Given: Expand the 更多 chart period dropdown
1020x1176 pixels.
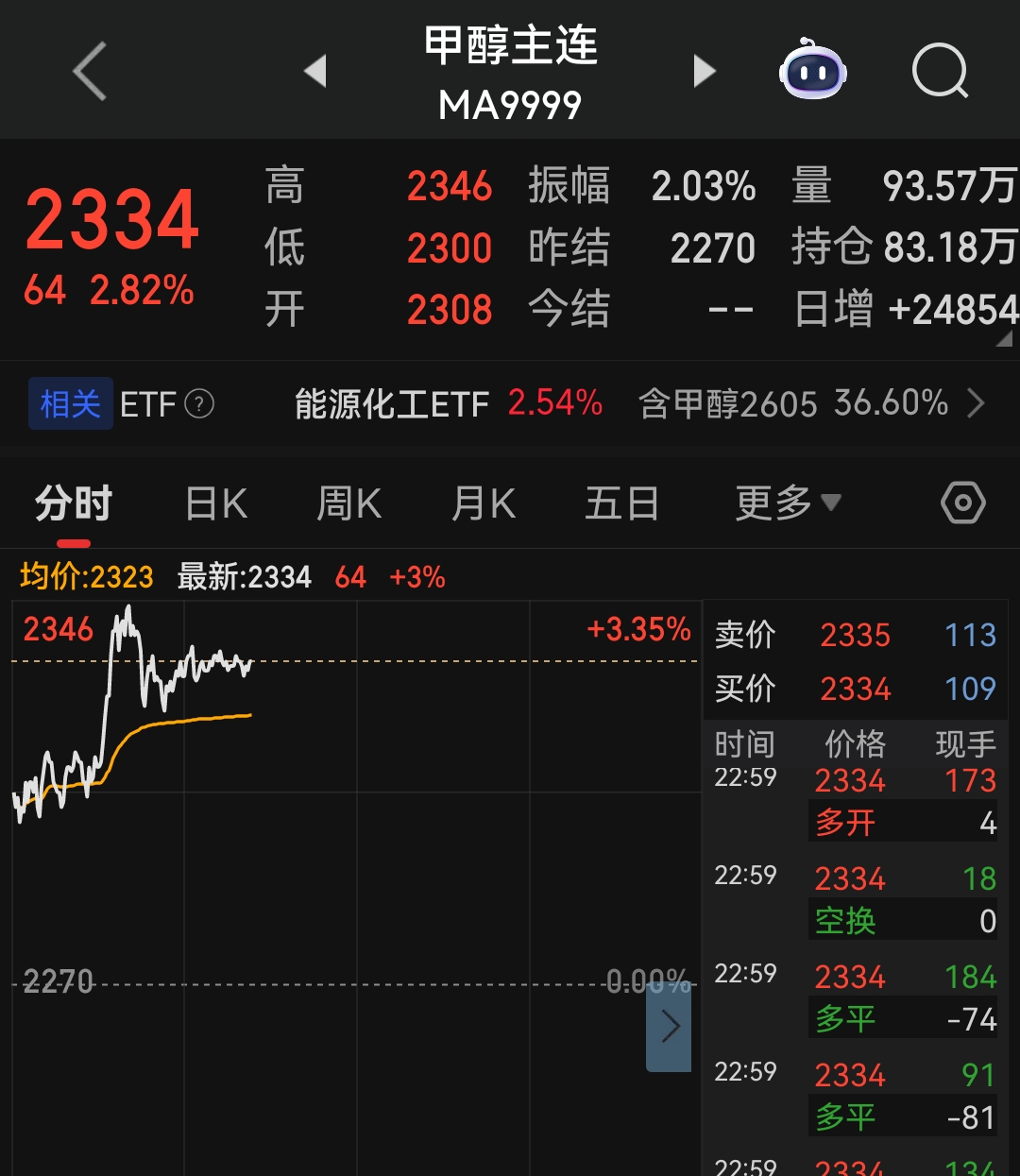Looking at the screenshot, I should [x=788, y=503].
